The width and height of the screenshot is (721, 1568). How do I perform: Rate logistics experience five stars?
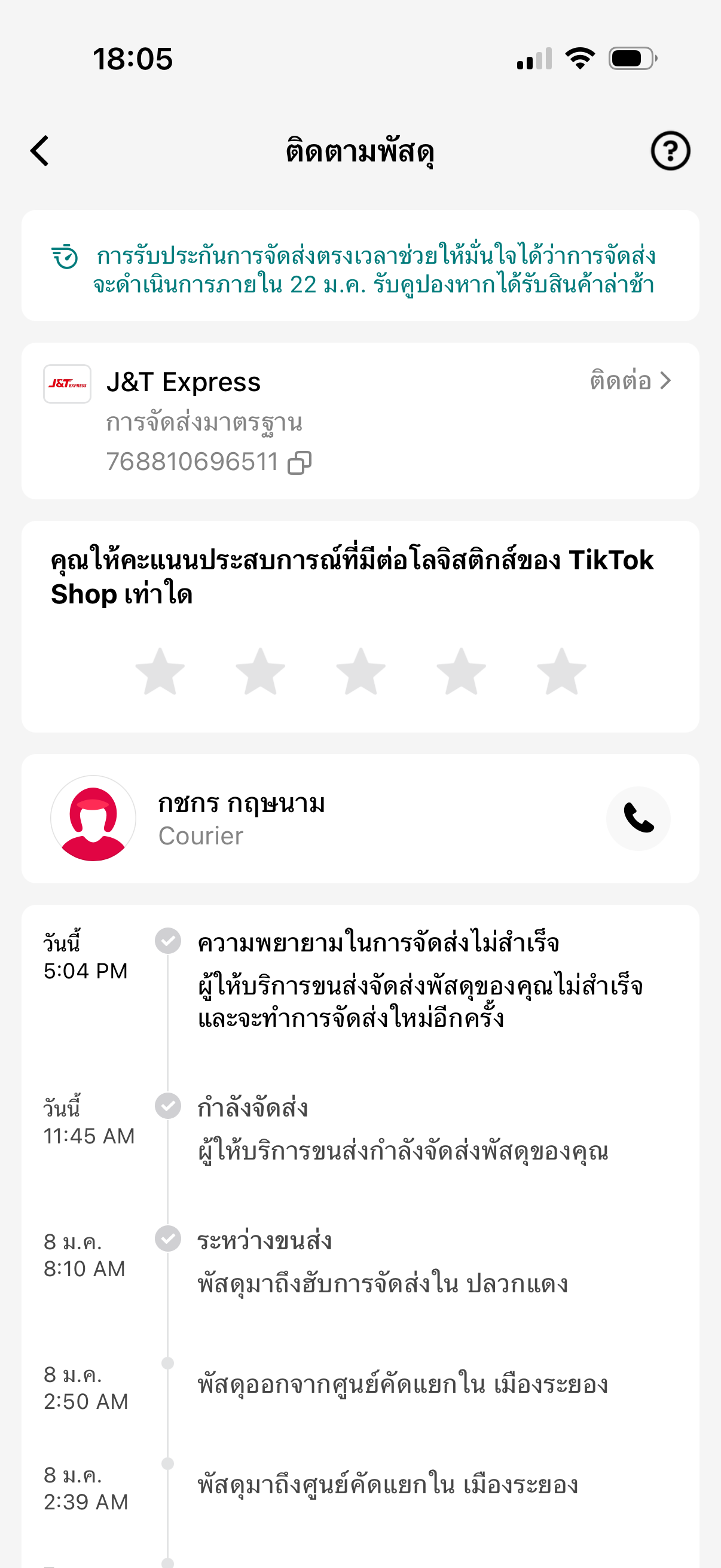[561, 672]
